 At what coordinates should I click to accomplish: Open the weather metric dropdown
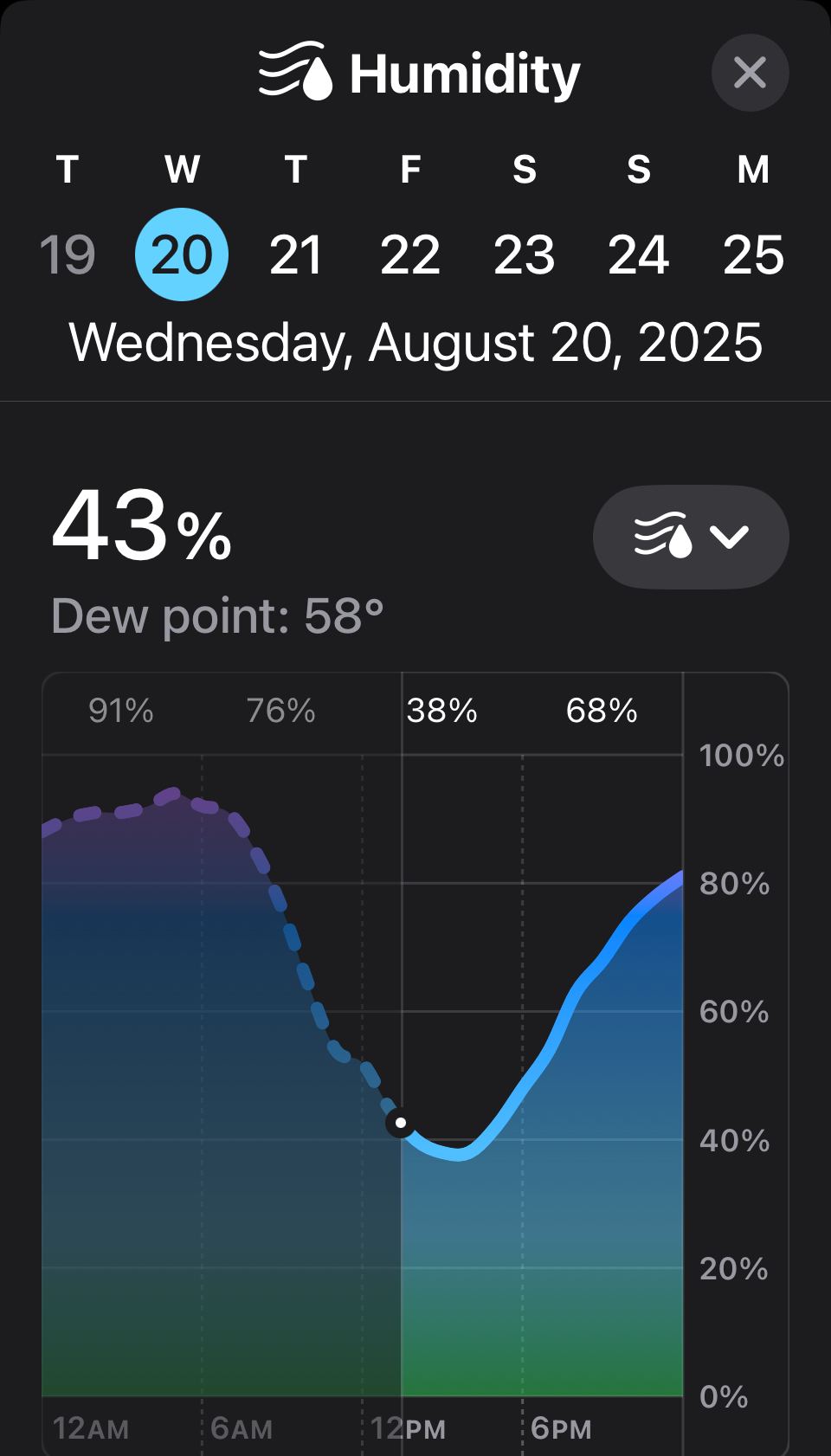pyautogui.click(x=691, y=537)
